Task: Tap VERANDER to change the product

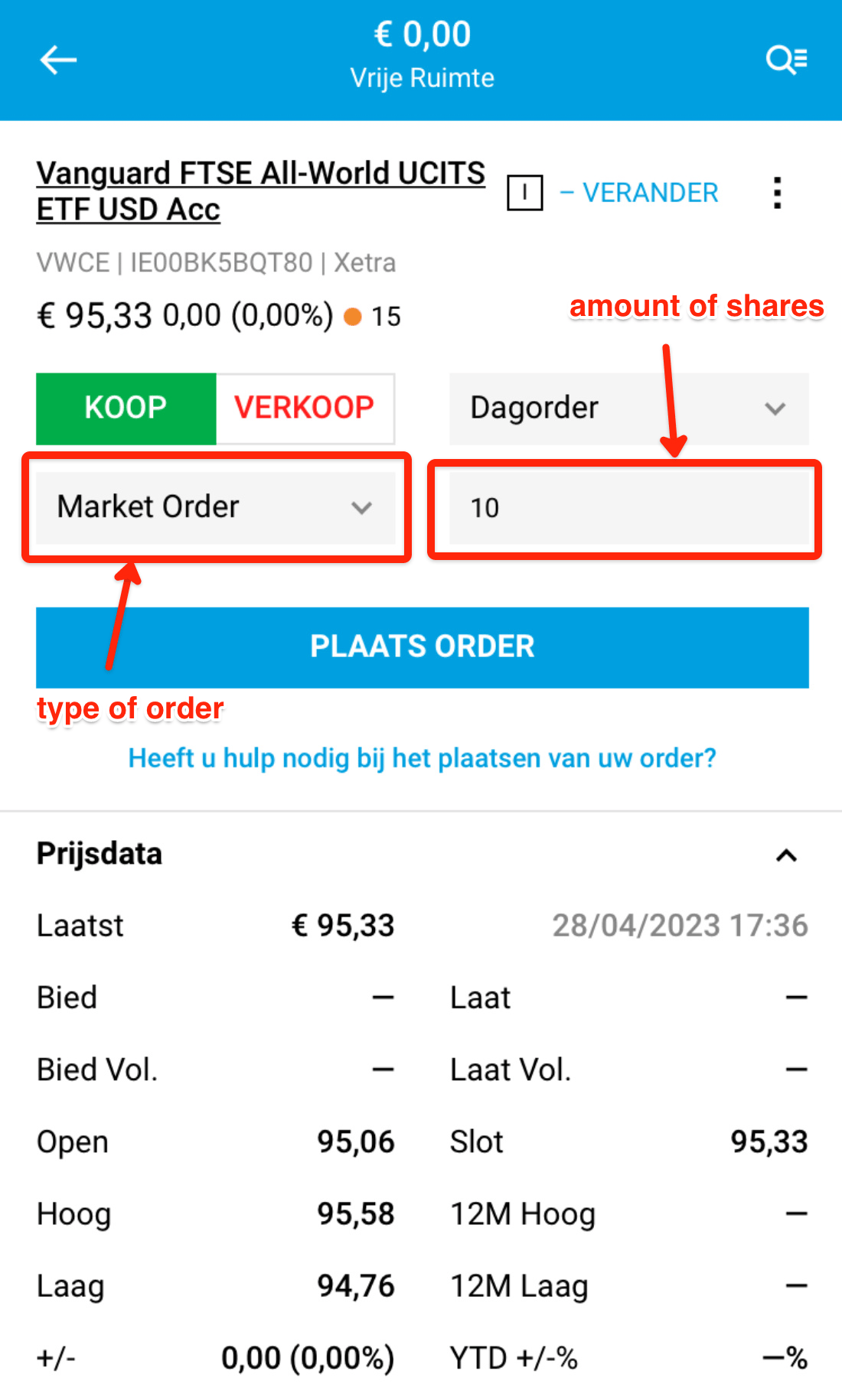Action: [640, 193]
